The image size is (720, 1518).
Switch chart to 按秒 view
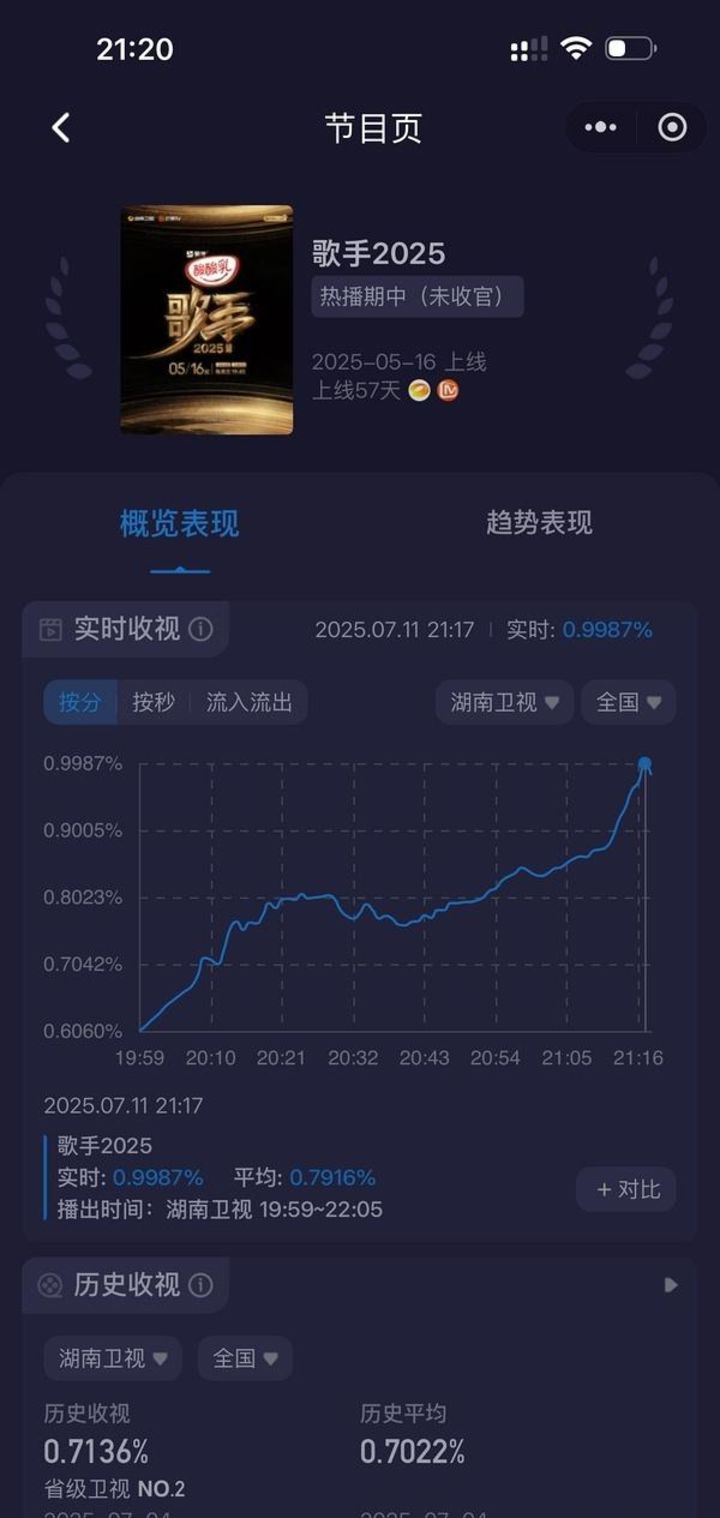[153, 702]
